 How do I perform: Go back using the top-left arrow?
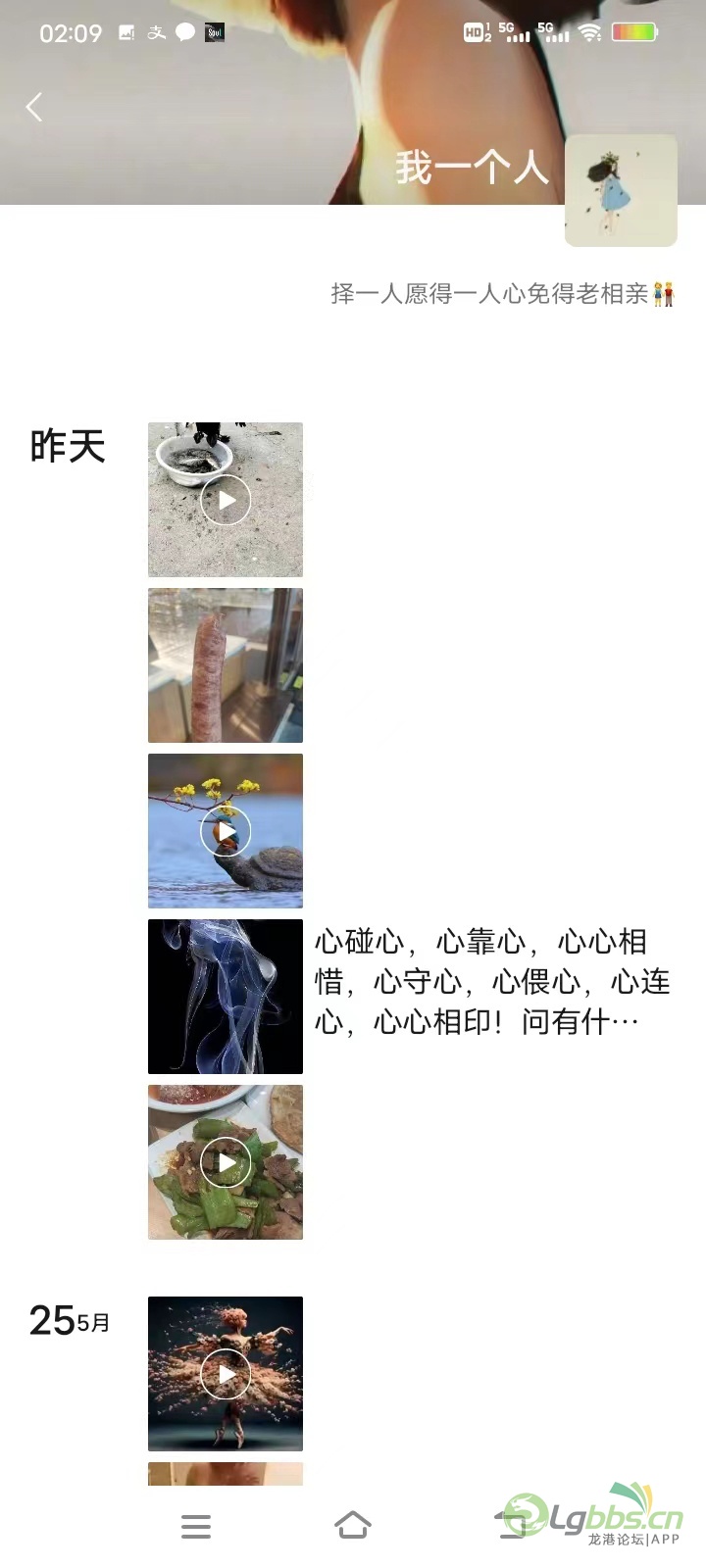[34, 107]
